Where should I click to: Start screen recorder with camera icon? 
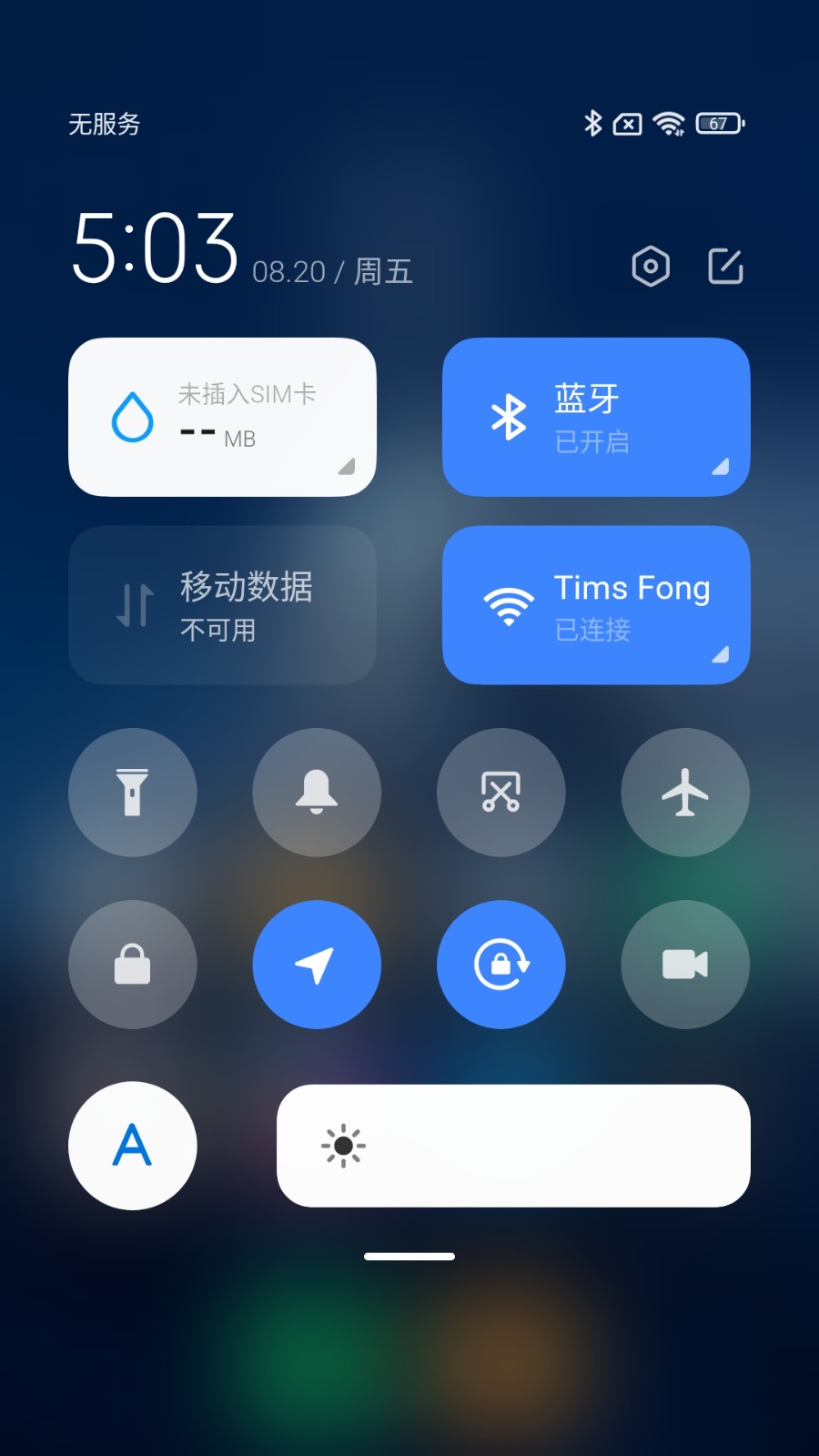(685, 965)
